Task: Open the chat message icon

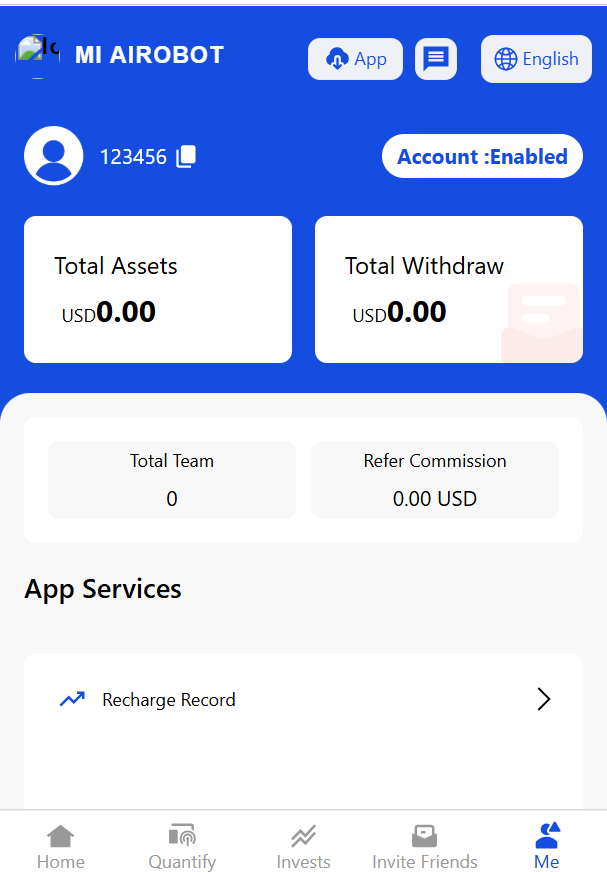Action: click(435, 59)
